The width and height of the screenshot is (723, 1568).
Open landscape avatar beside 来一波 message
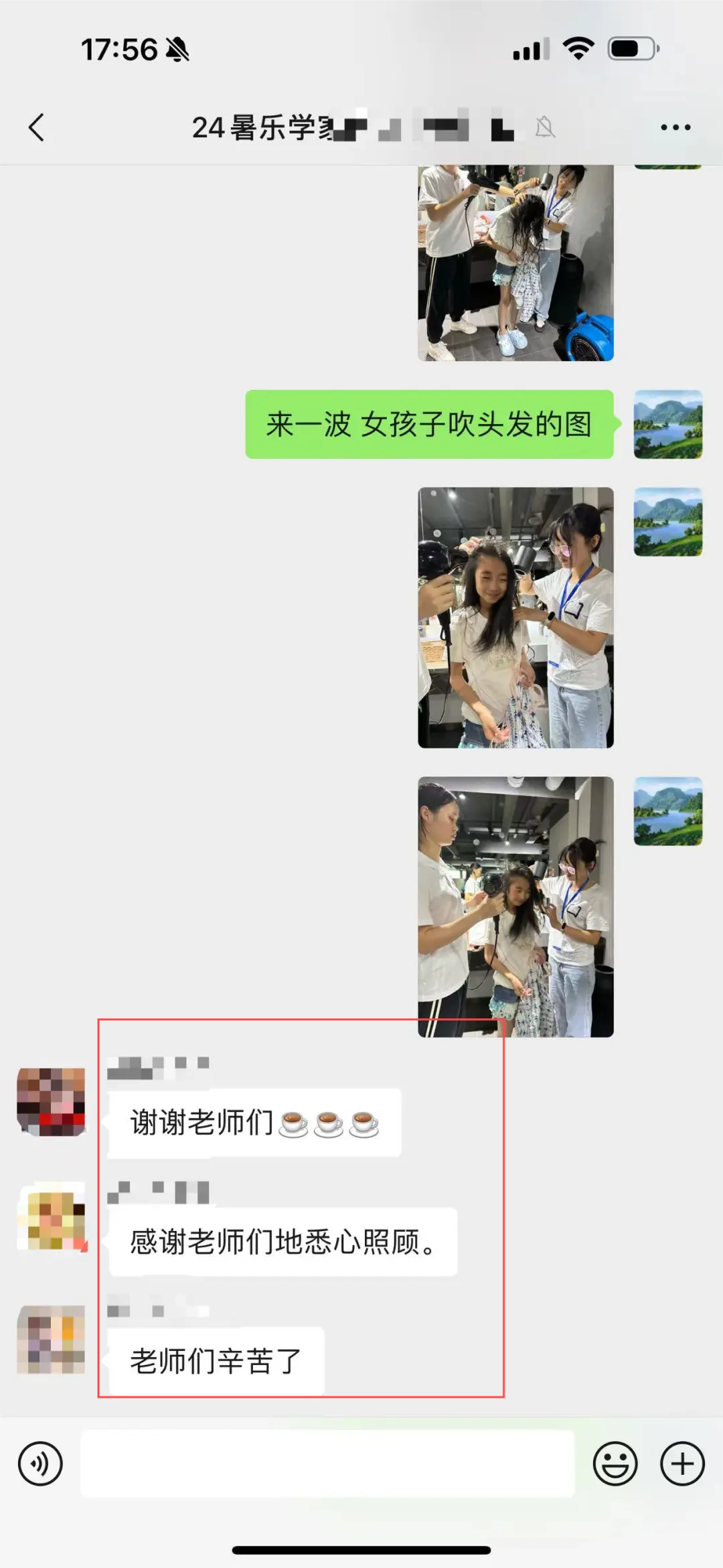point(667,425)
